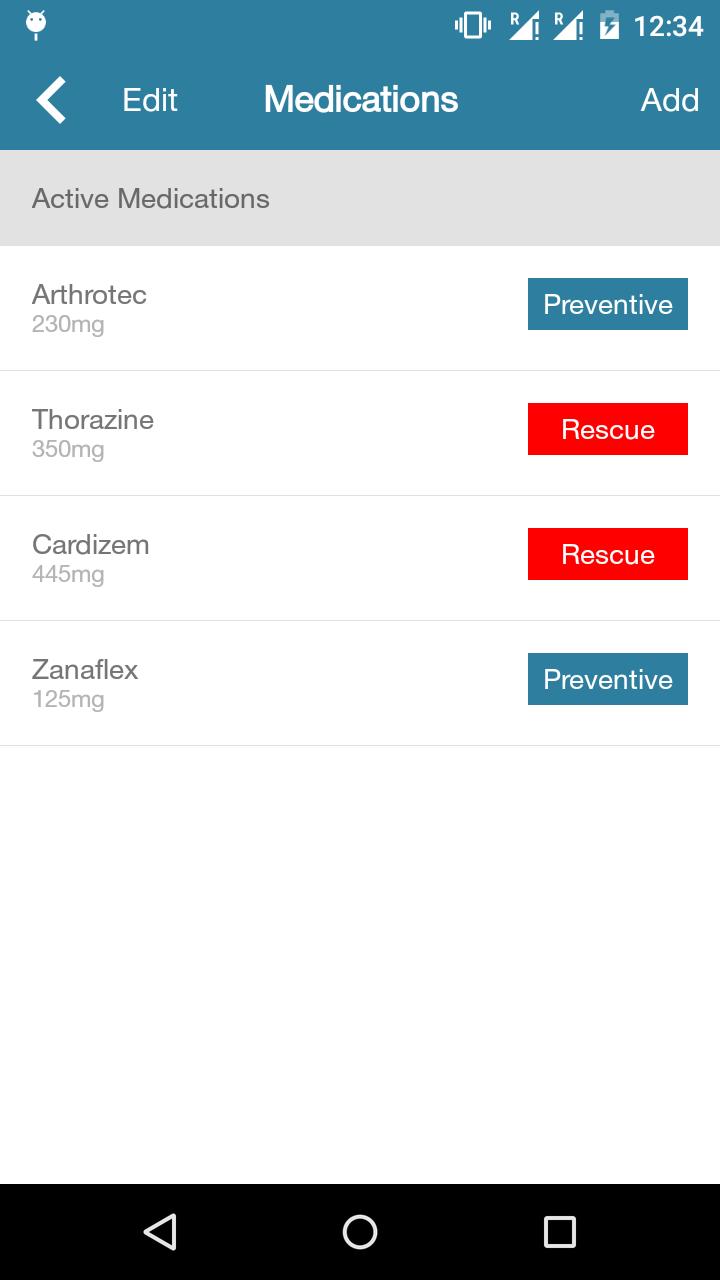This screenshot has height=1280, width=720.
Task: Tap the Preventive tag on Arthrotec
Action: pyautogui.click(x=607, y=304)
